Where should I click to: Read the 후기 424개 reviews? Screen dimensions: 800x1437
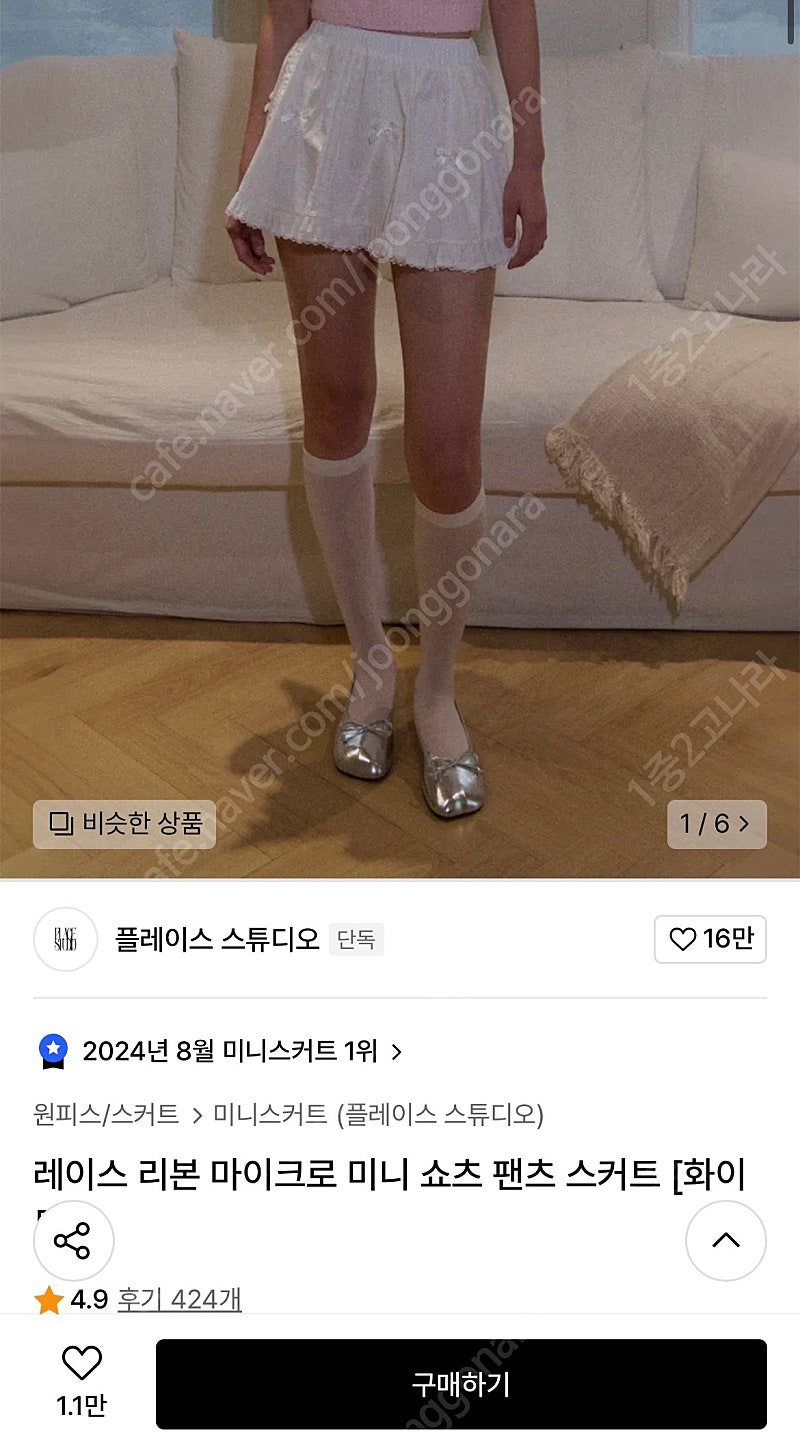coord(179,1299)
